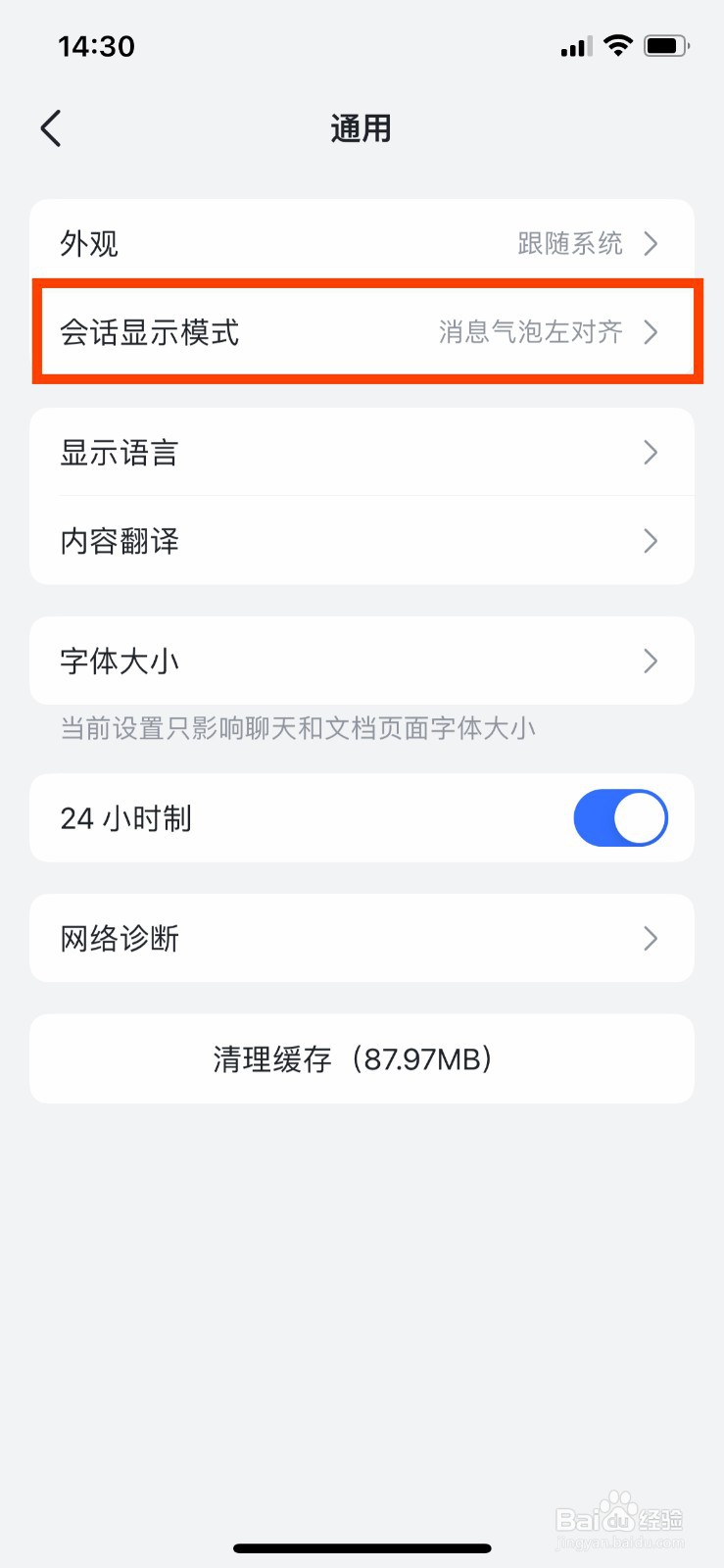This screenshot has width=724, height=1568.
Task: Tap the back arrow to leave 通用 settings
Action: click(x=51, y=128)
